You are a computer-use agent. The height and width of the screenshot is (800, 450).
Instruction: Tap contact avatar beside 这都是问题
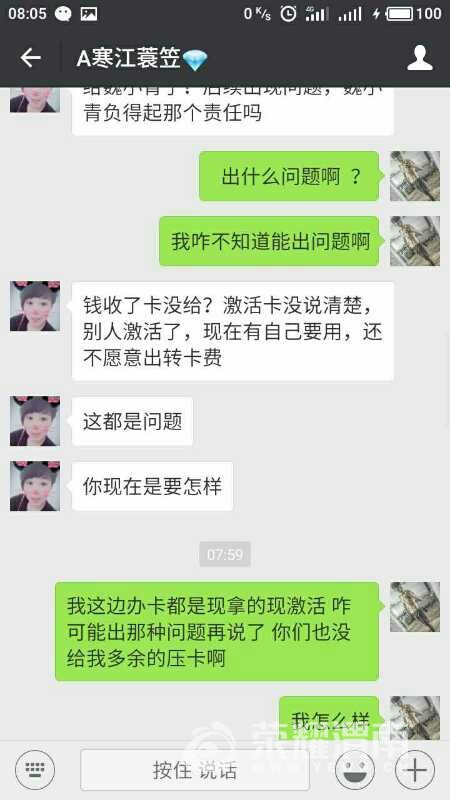[35, 421]
